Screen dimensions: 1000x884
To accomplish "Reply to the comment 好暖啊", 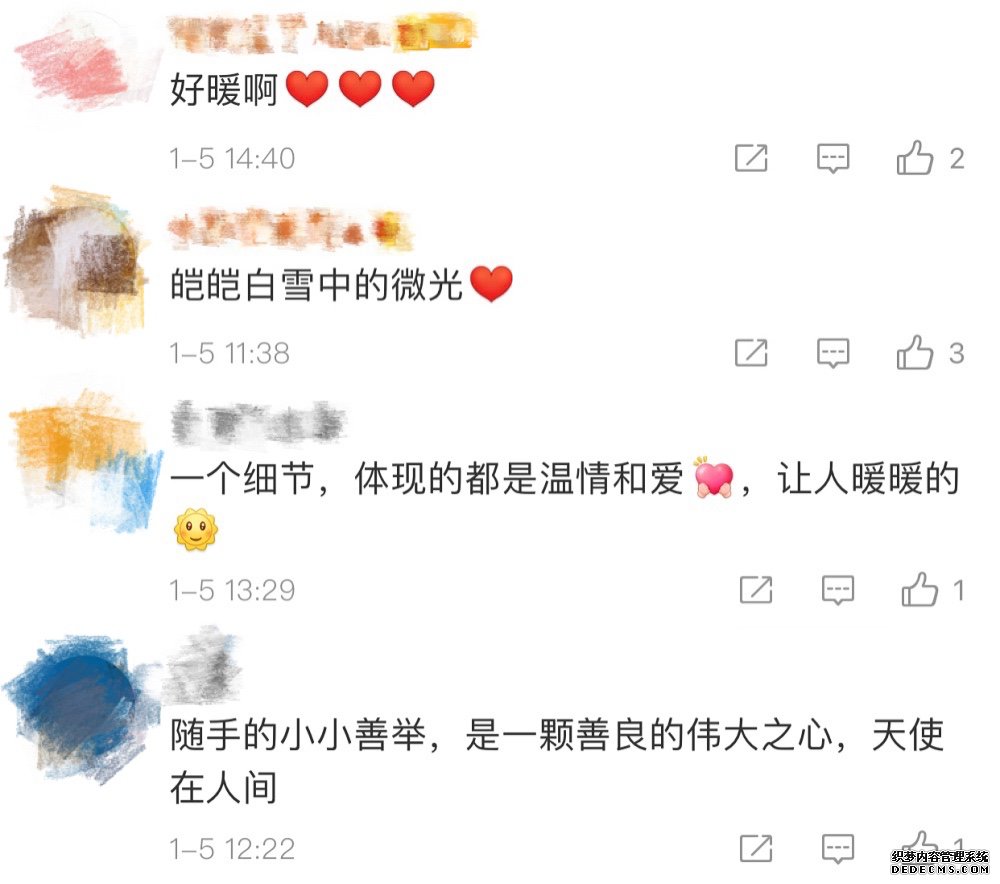I will (834, 158).
